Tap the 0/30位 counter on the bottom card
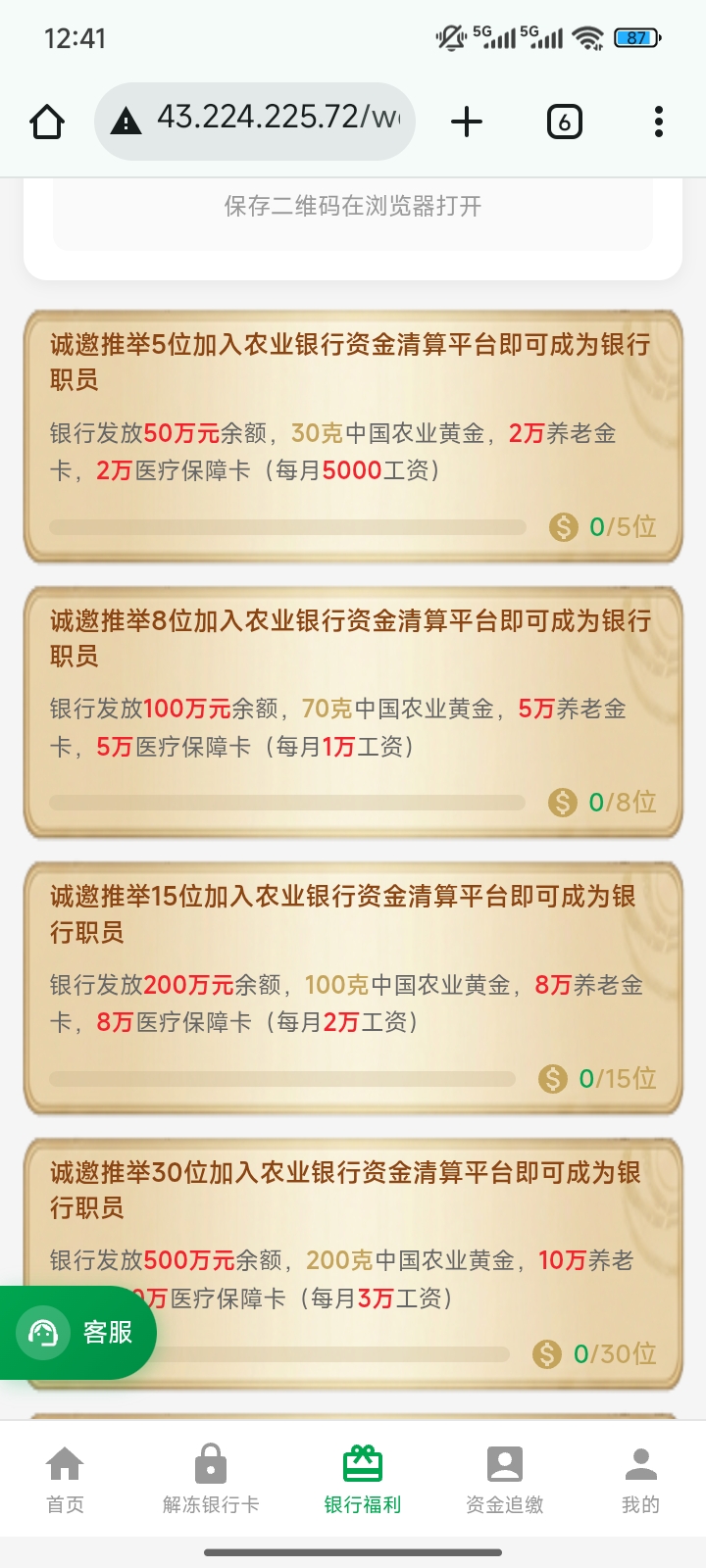 (615, 1353)
